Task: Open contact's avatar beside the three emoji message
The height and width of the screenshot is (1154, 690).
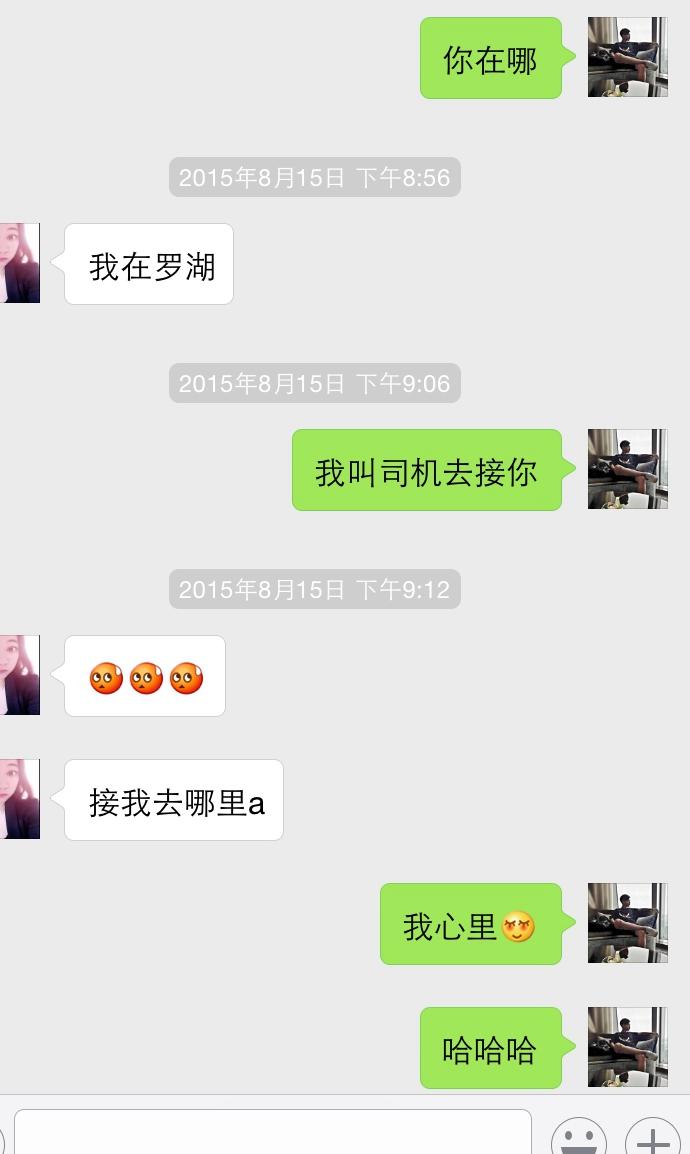Action: pos(20,676)
